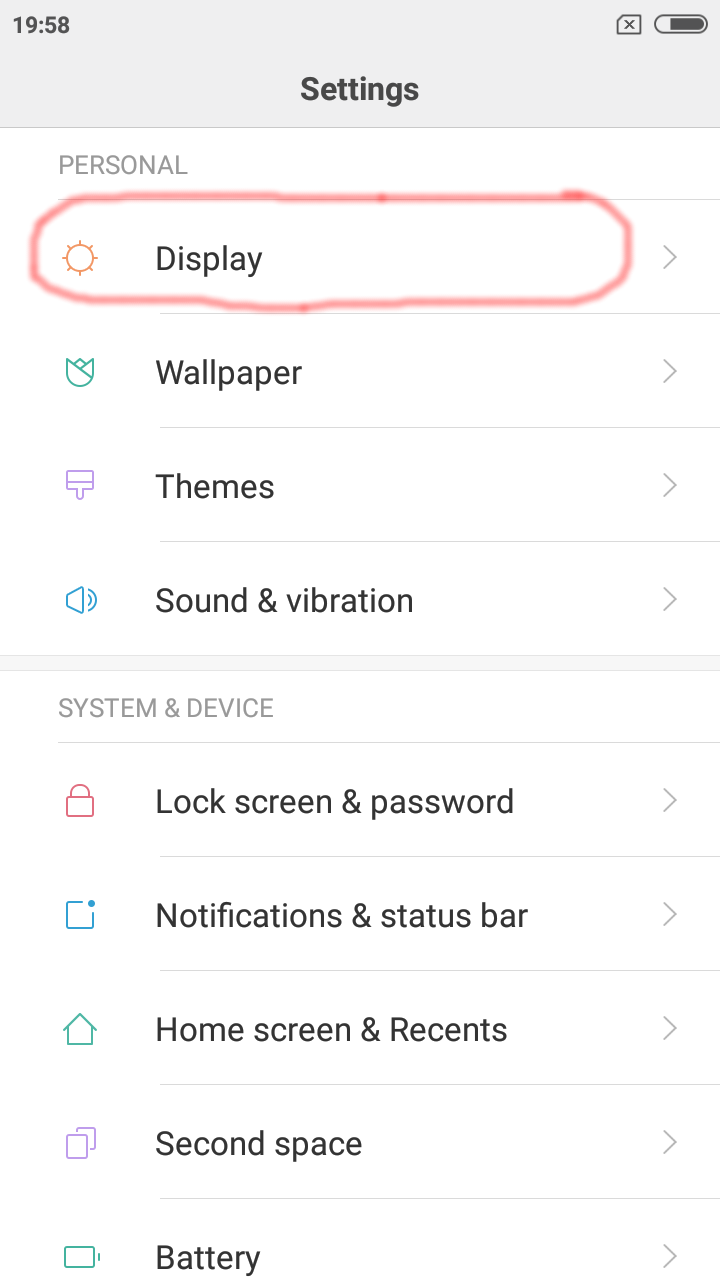Expand the Display row via its chevron
This screenshot has height=1280, width=720.
pos(669,257)
